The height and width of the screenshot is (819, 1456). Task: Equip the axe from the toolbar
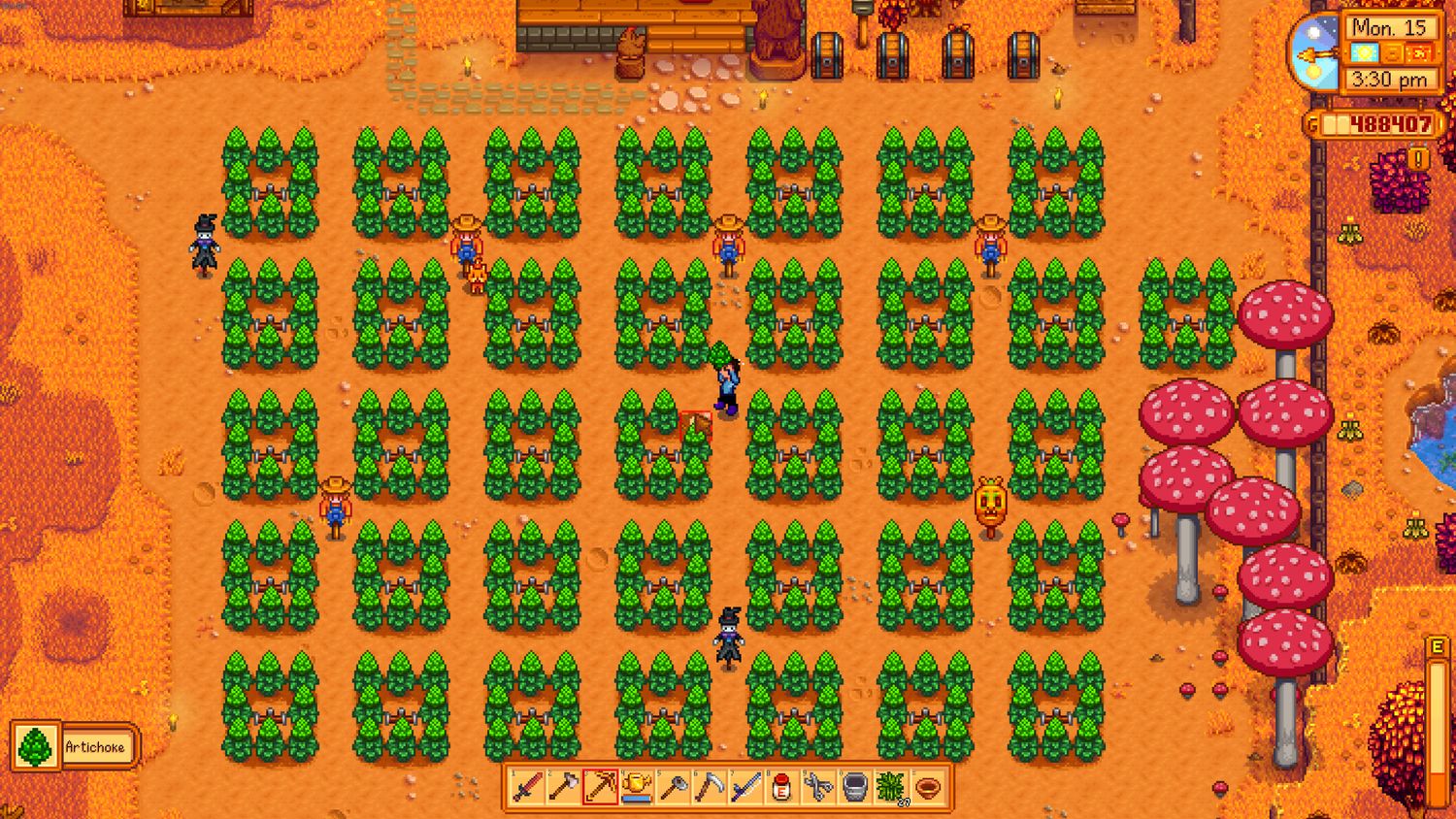pos(564,787)
